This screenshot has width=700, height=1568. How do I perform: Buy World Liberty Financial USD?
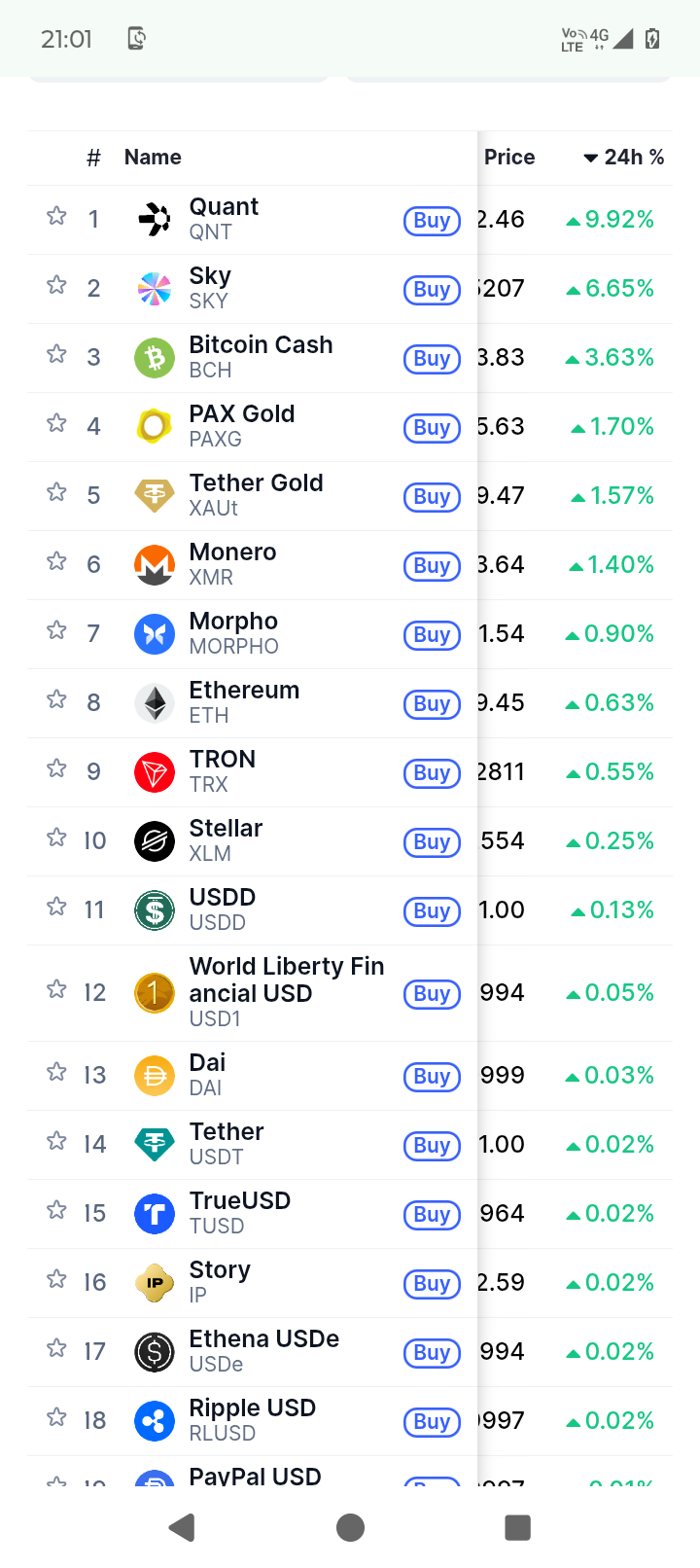tap(432, 994)
